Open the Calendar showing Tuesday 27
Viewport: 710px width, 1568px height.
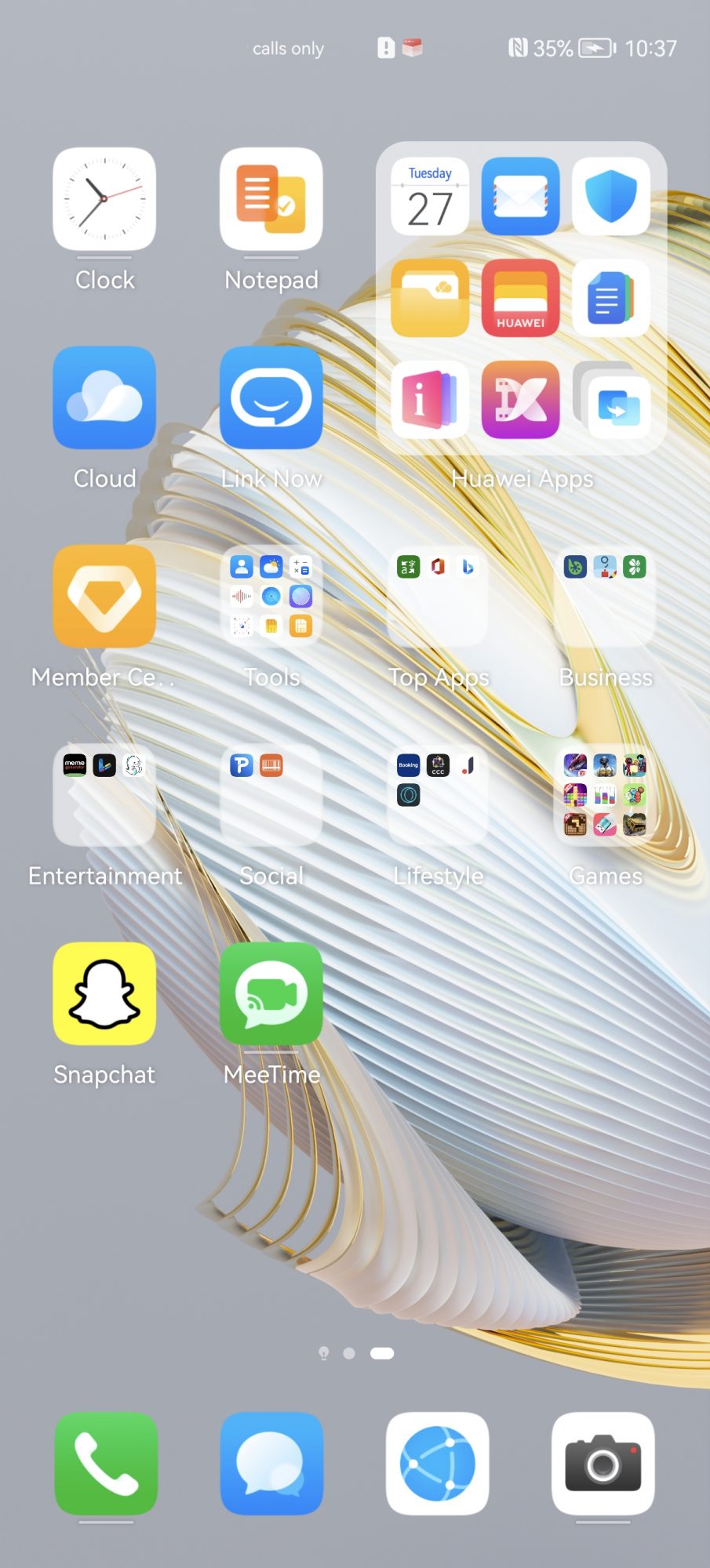[x=430, y=196]
